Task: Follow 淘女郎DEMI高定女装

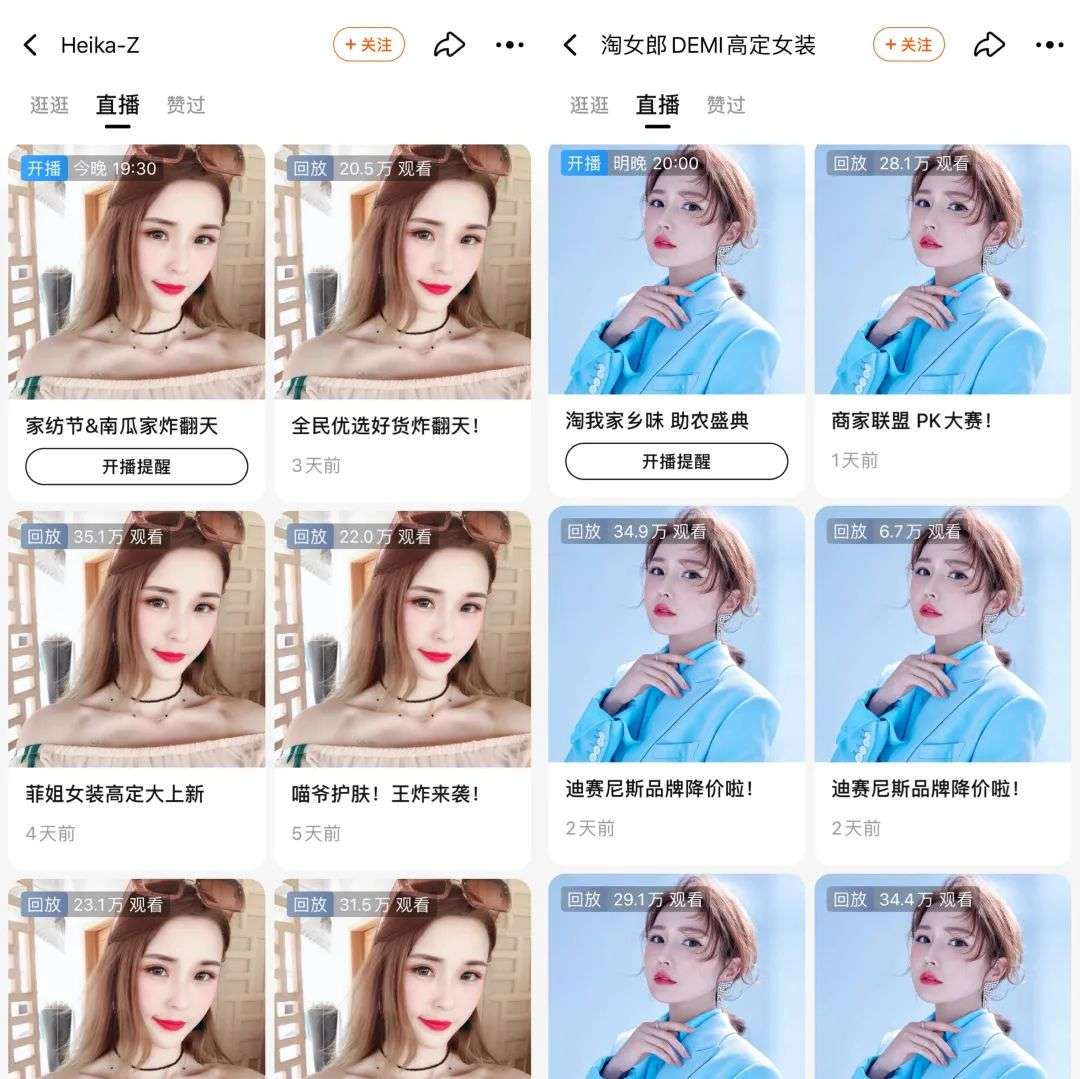Action: pyautogui.click(x=909, y=45)
